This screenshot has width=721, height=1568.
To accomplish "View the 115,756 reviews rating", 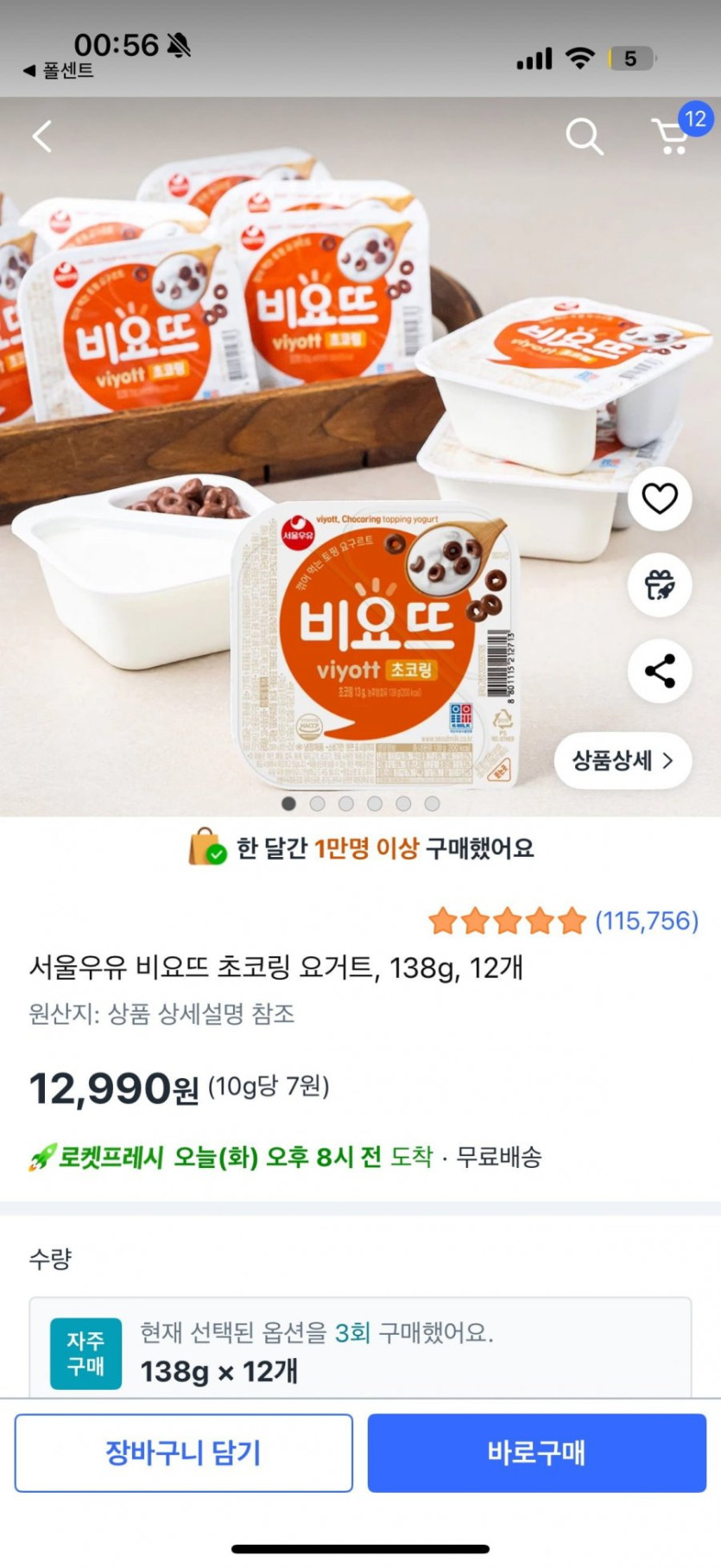I will click(563, 921).
